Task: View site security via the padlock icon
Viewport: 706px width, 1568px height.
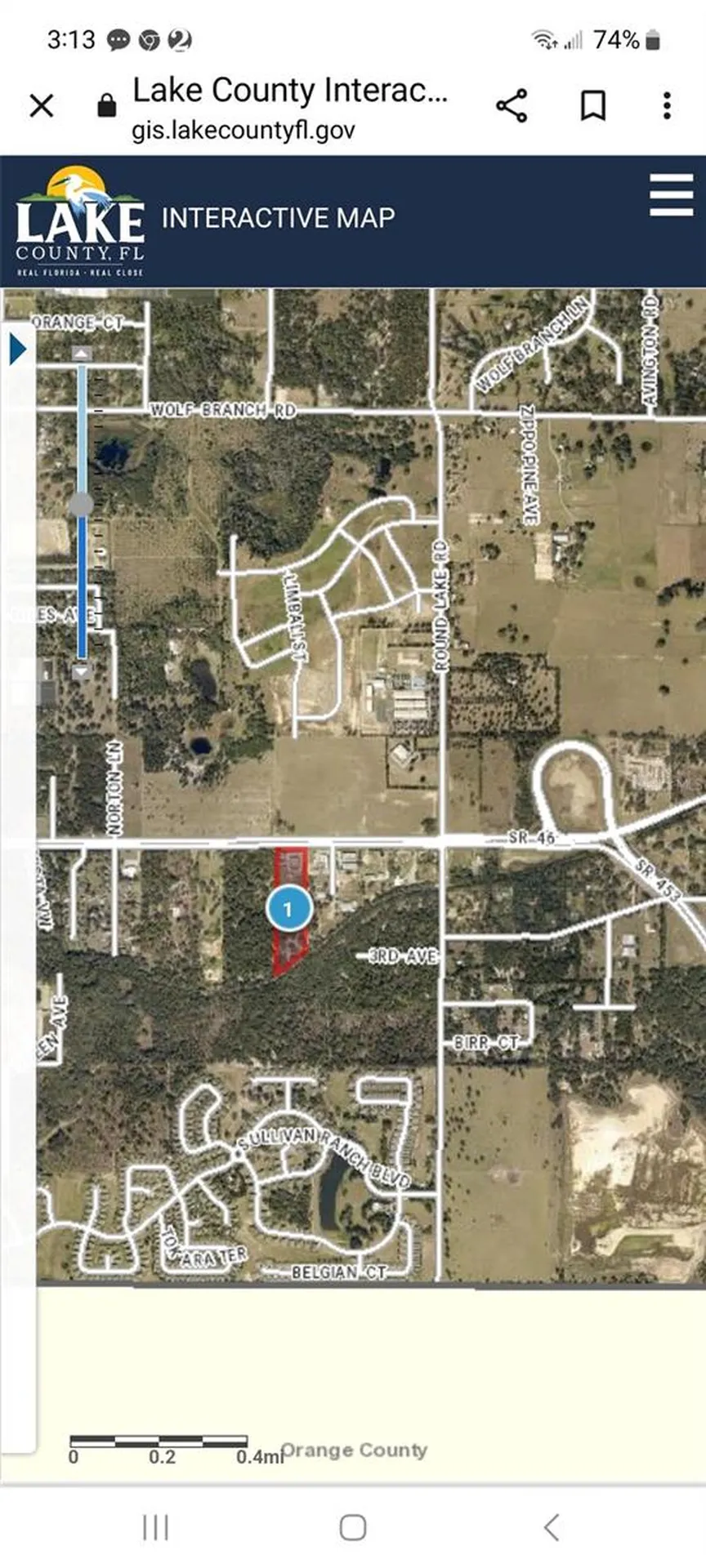Action: coord(105,105)
